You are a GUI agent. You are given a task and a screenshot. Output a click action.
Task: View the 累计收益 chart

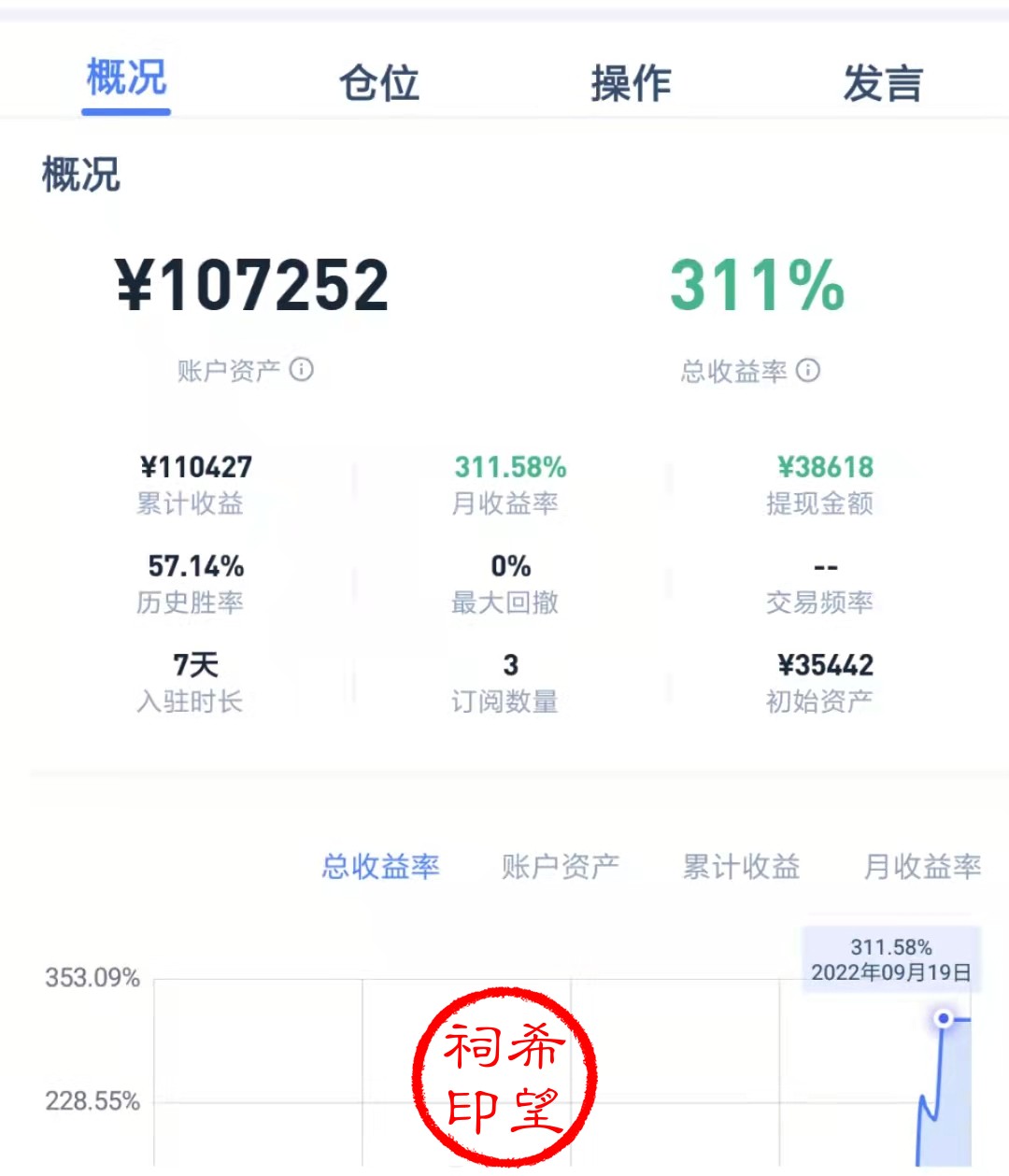(x=741, y=867)
